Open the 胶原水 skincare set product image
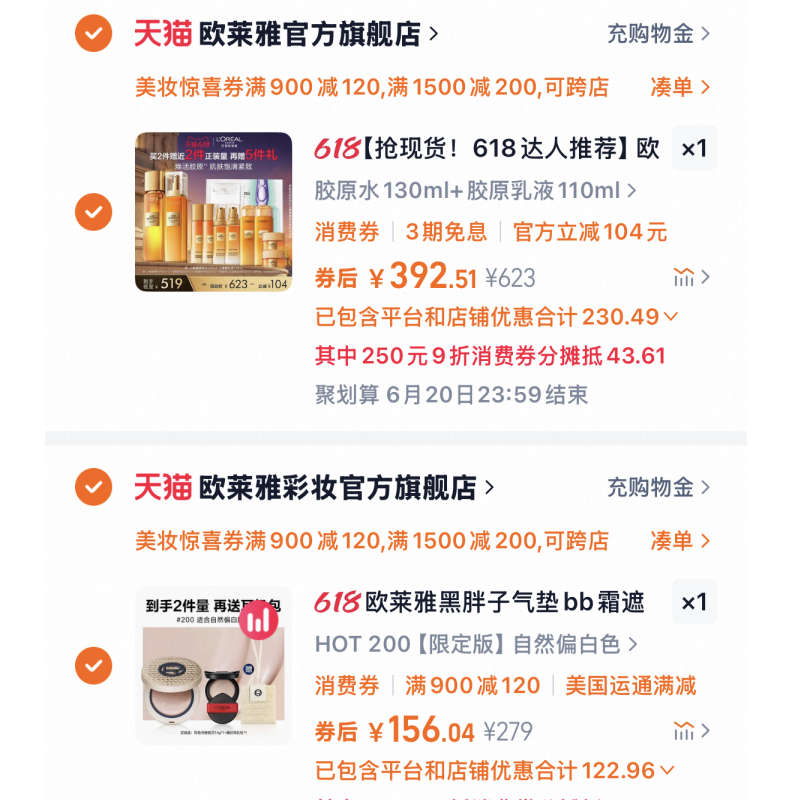 coord(213,212)
